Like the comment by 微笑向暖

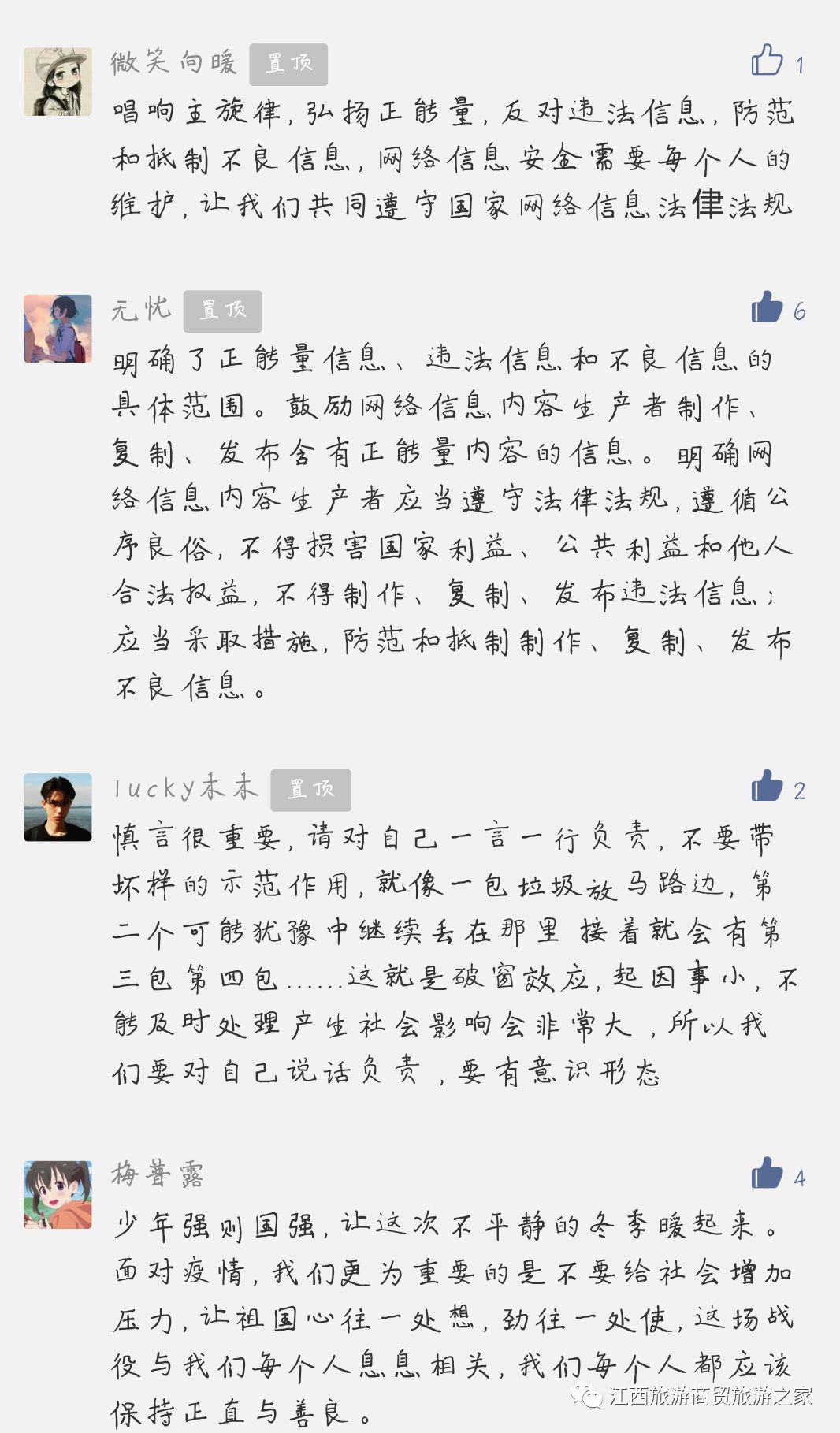click(x=767, y=61)
